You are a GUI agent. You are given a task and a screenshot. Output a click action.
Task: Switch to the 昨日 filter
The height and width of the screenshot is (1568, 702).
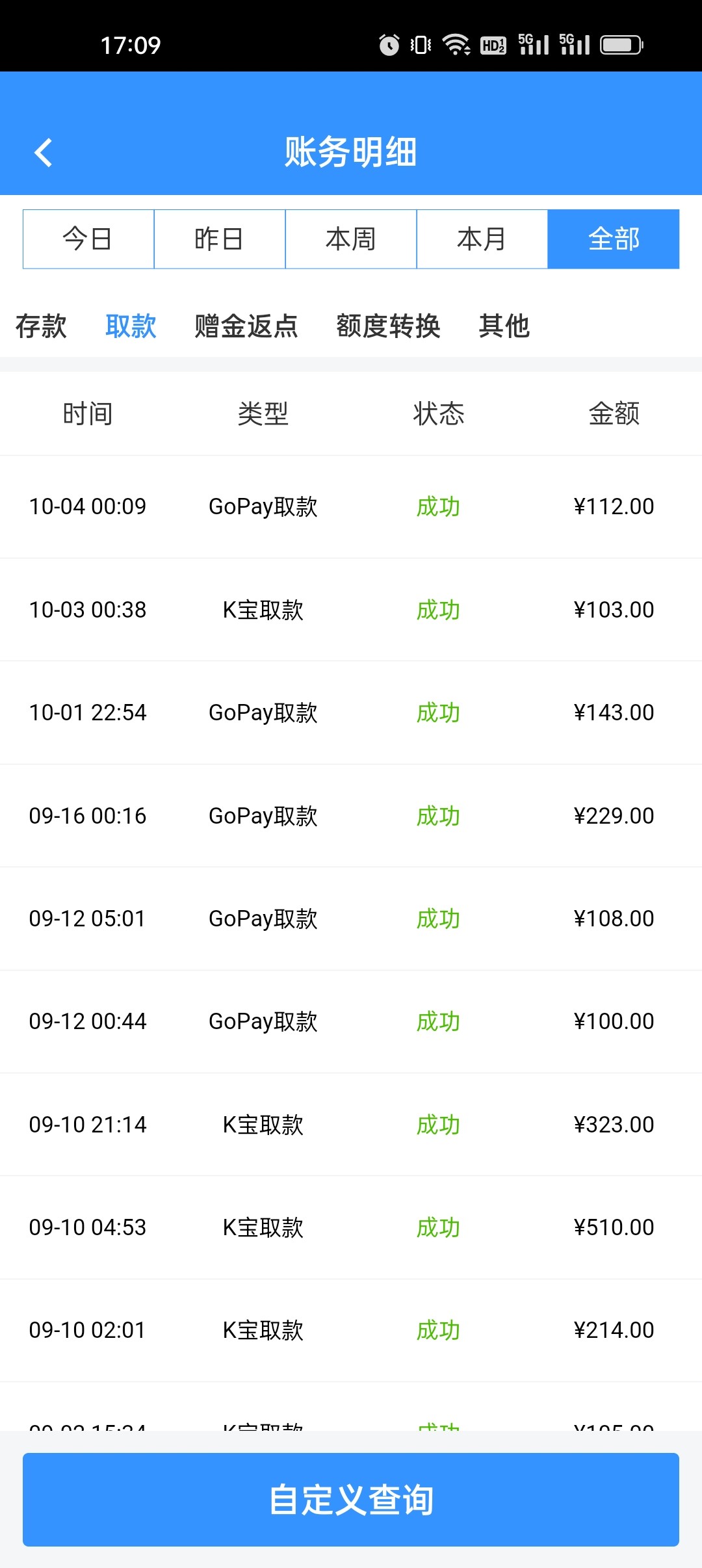(x=220, y=239)
